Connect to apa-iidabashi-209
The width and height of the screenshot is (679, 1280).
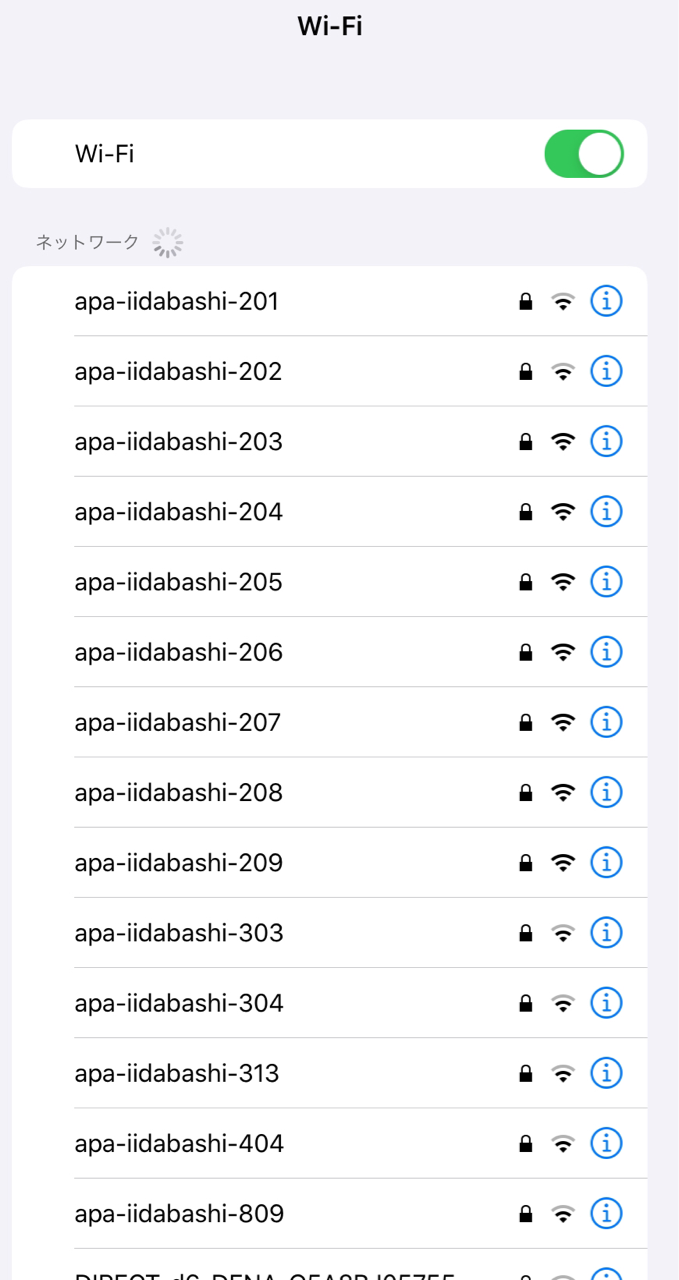178,862
